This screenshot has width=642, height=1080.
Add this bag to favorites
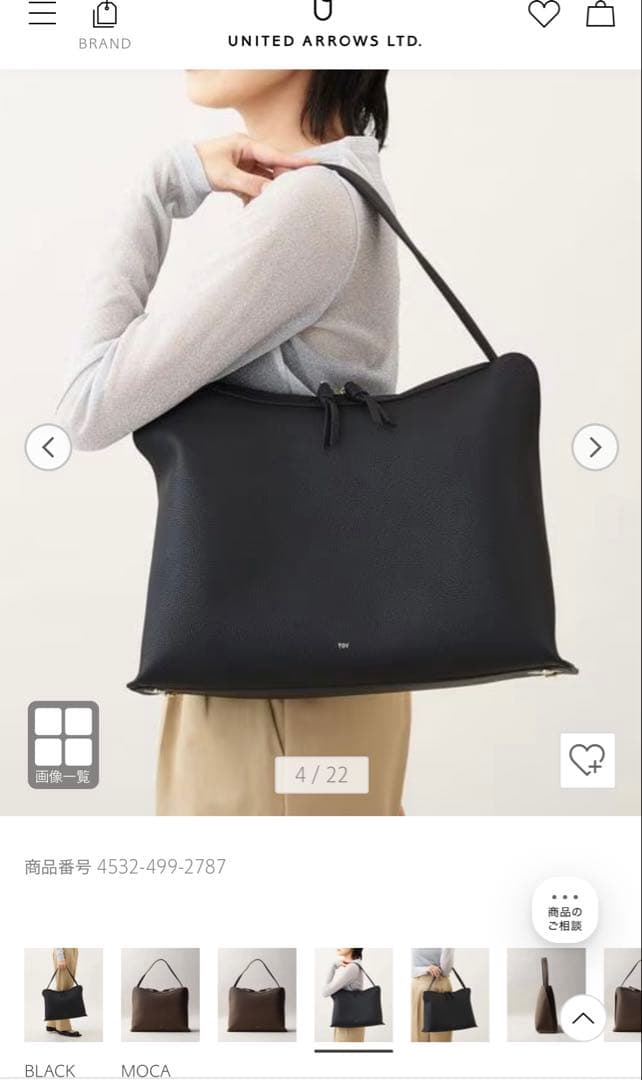point(587,761)
